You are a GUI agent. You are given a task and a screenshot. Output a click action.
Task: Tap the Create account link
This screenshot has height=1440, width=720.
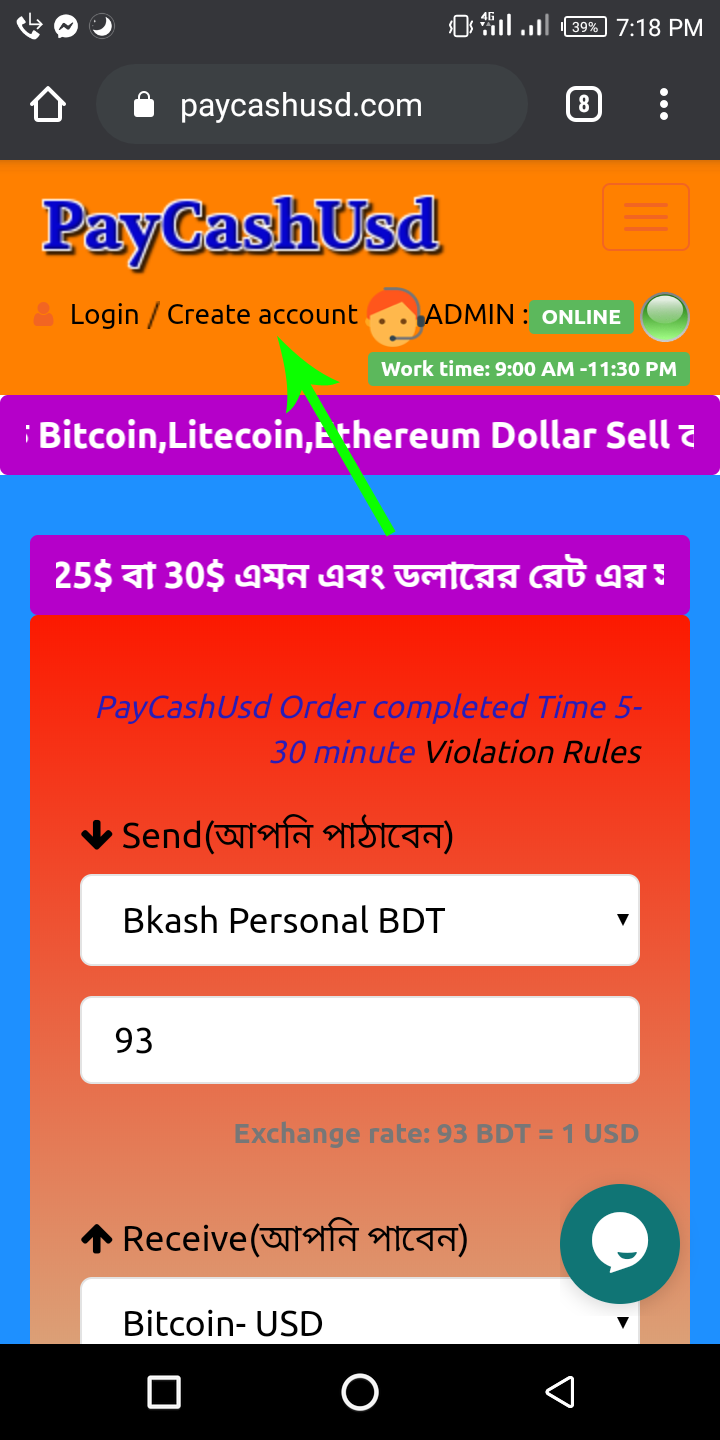tap(262, 315)
